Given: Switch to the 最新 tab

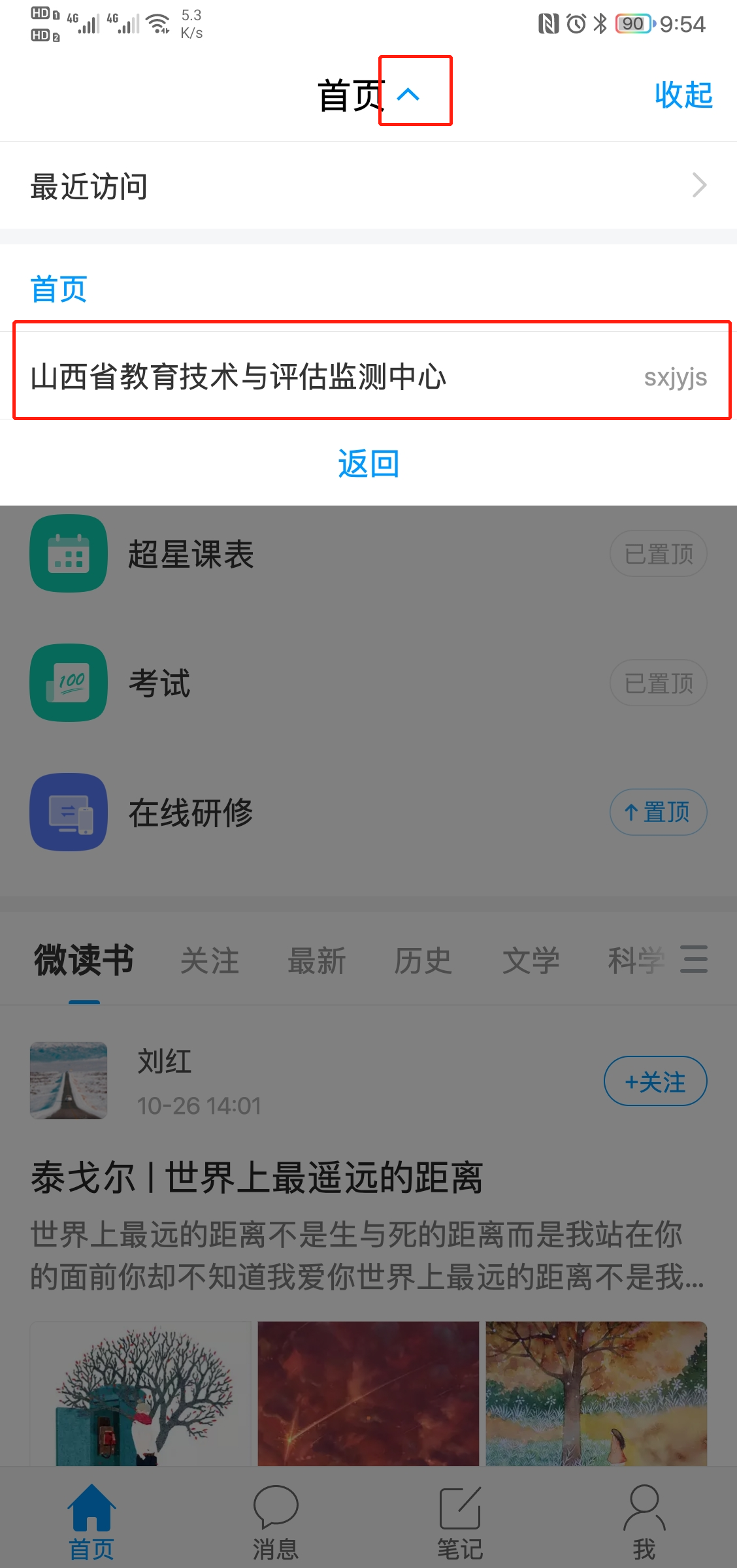Looking at the screenshot, I should 317,961.
